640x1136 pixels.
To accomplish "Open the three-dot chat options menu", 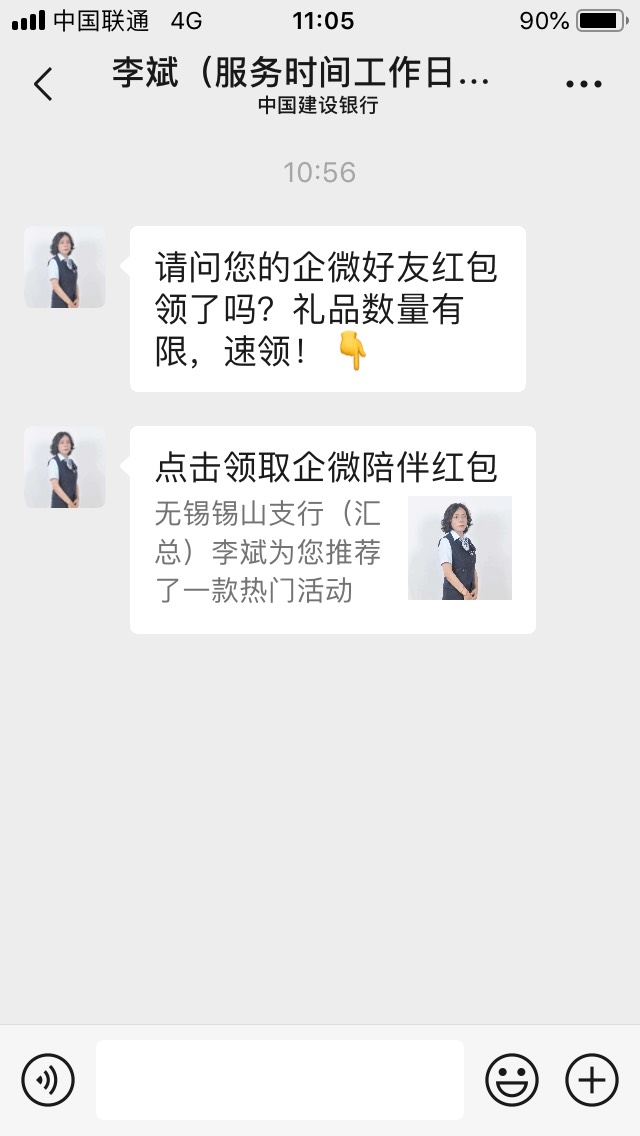I will pyautogui.click(x=584, y=84).
